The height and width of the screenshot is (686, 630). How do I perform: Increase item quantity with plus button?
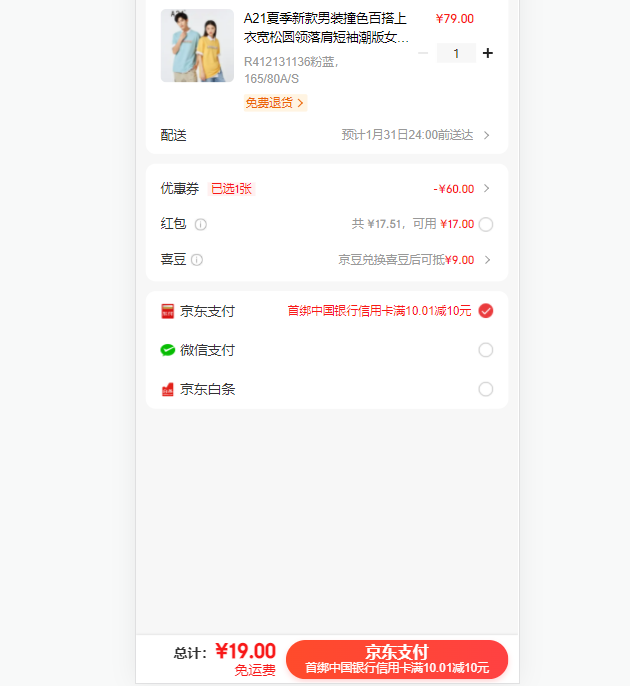[487, 53]
